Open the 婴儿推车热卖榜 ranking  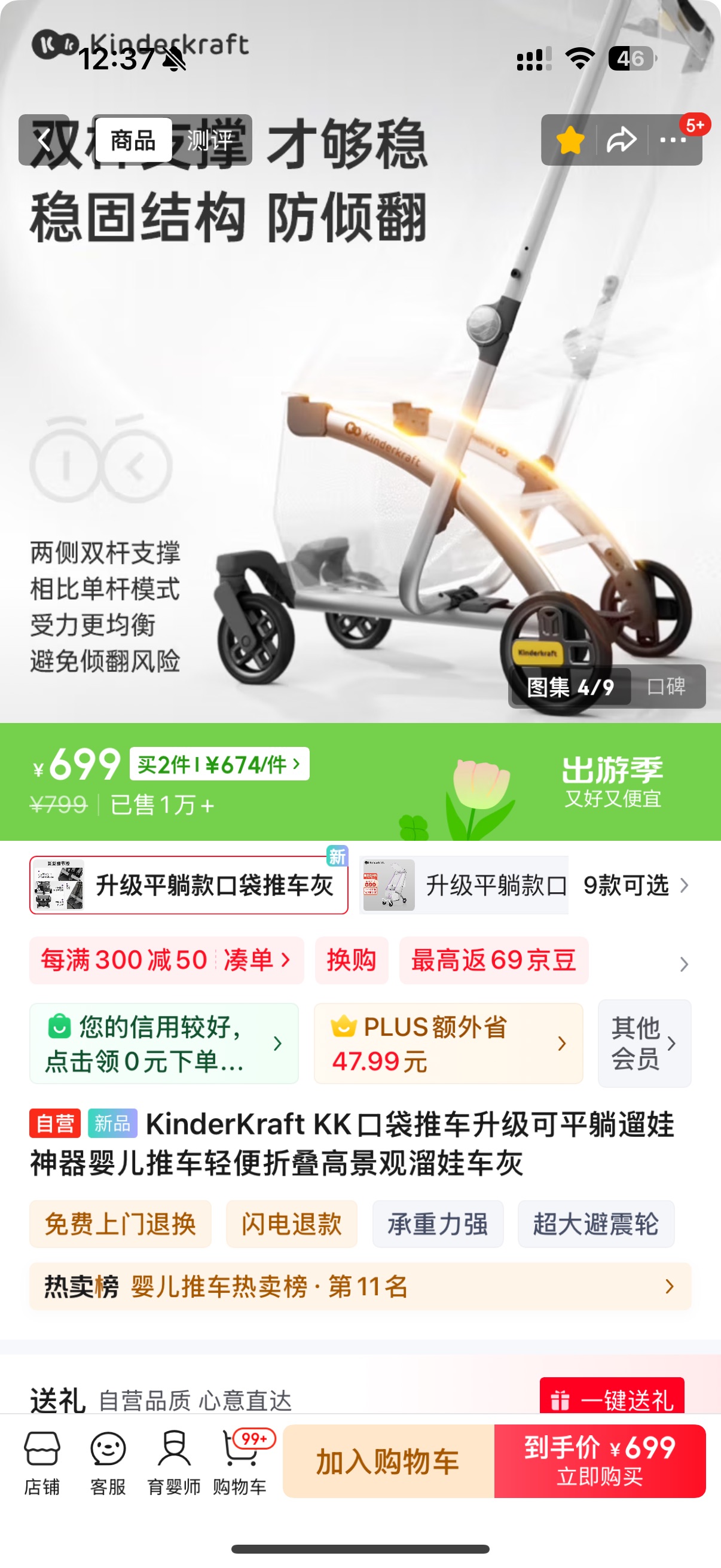(x=359, y=1286)
